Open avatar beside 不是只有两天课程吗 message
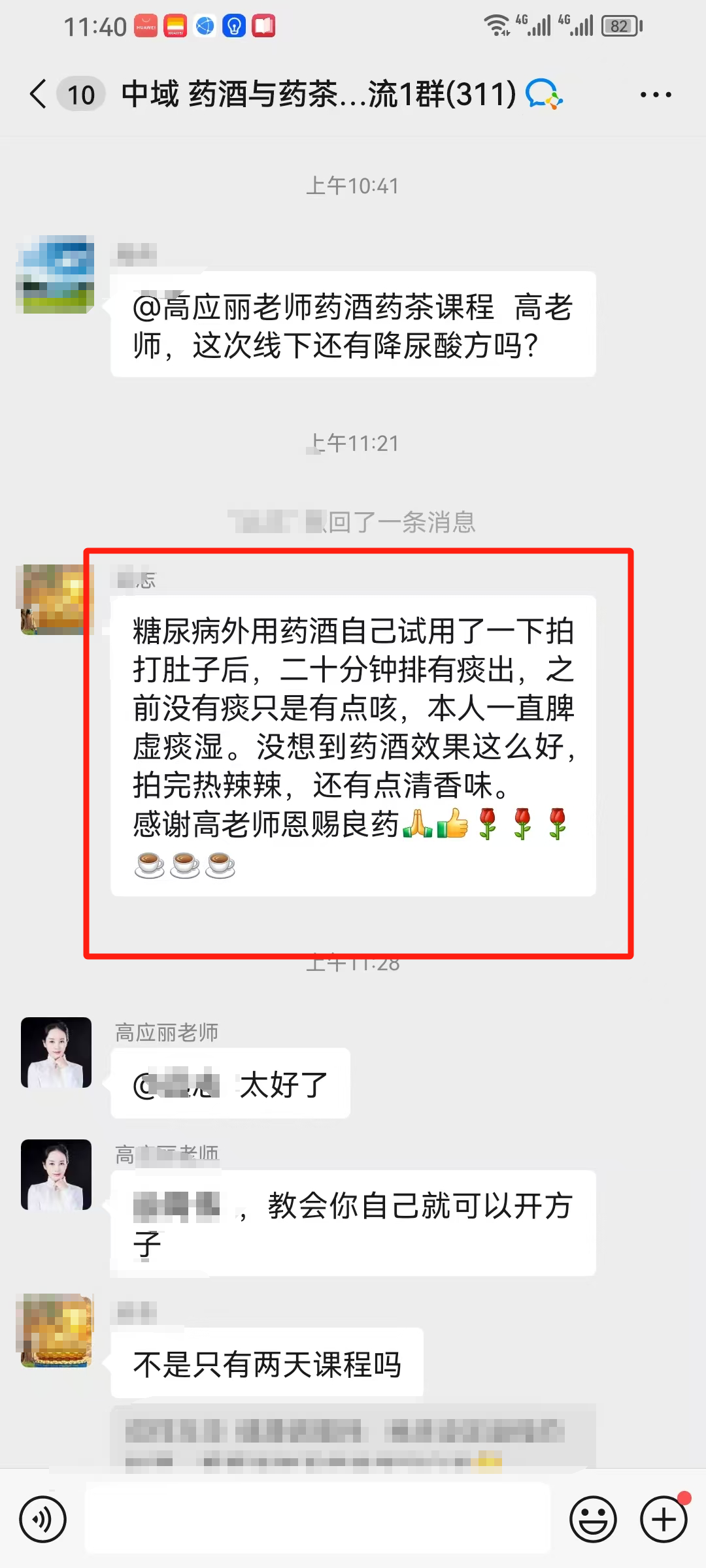Screen dimensions: 706x1568 coord(56,1330)
